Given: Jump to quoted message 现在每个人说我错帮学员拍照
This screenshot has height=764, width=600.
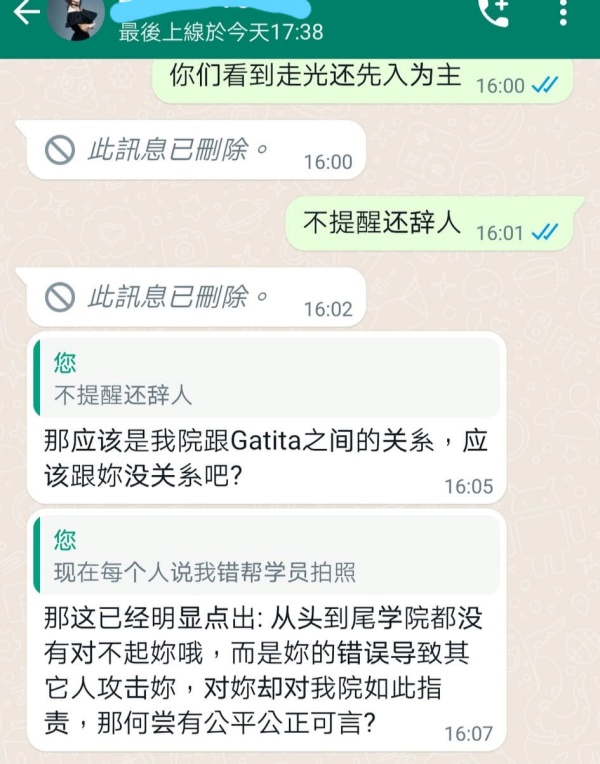Looking at the screenshot, I should [x=266, y=555].
